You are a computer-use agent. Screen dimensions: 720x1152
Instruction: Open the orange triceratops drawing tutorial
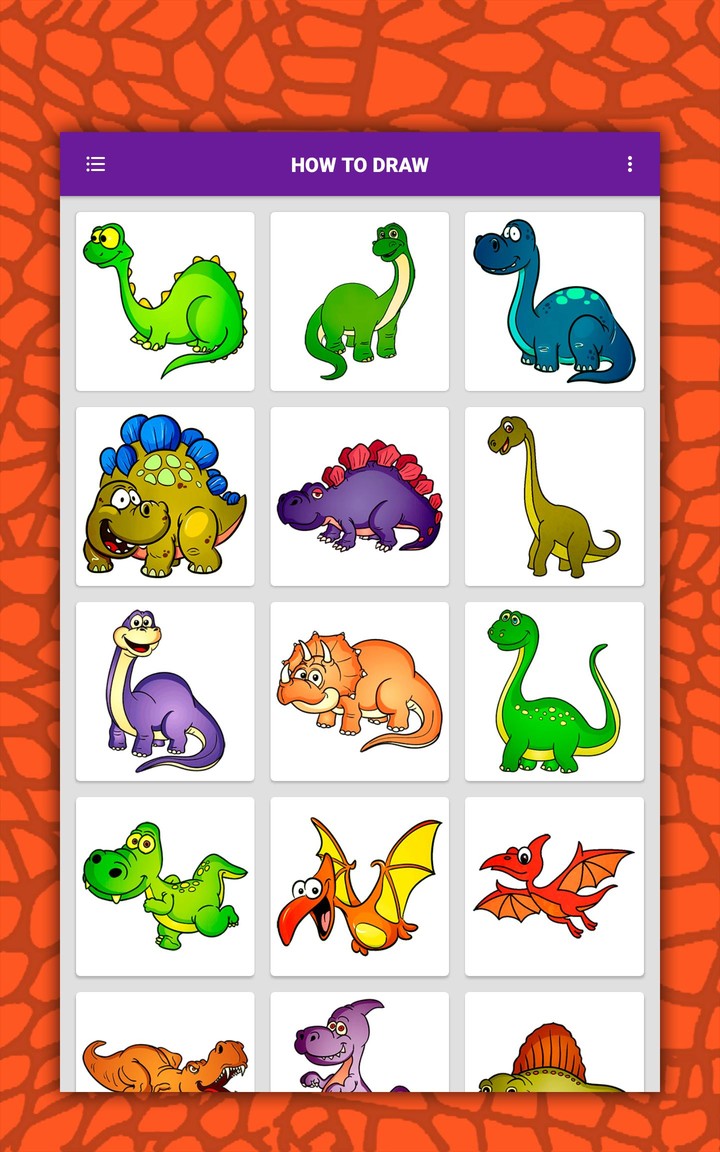(x=360, y=690)
